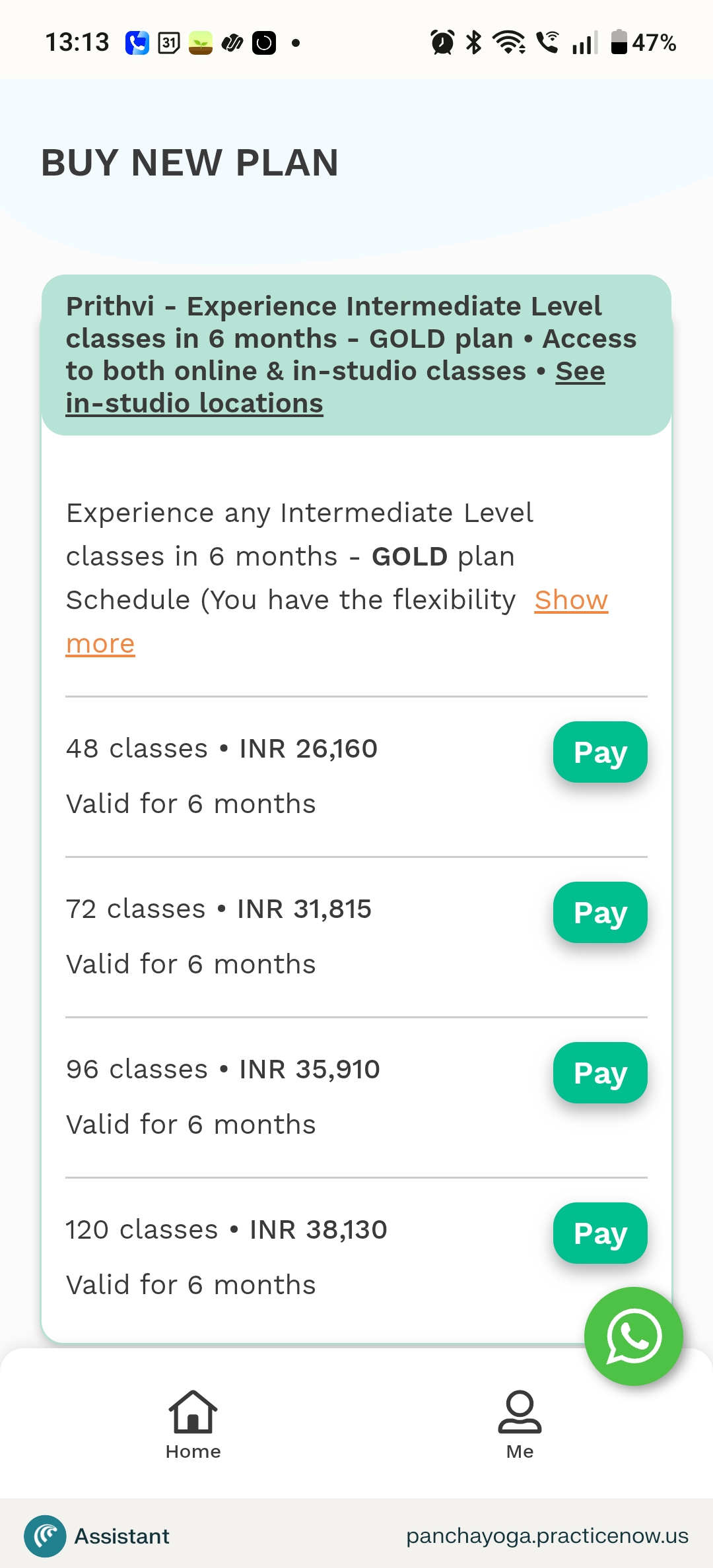Open the WhatsApp chat support bubble
The height and width of the screenshot is (1568, 713).
click(632, 1336)
